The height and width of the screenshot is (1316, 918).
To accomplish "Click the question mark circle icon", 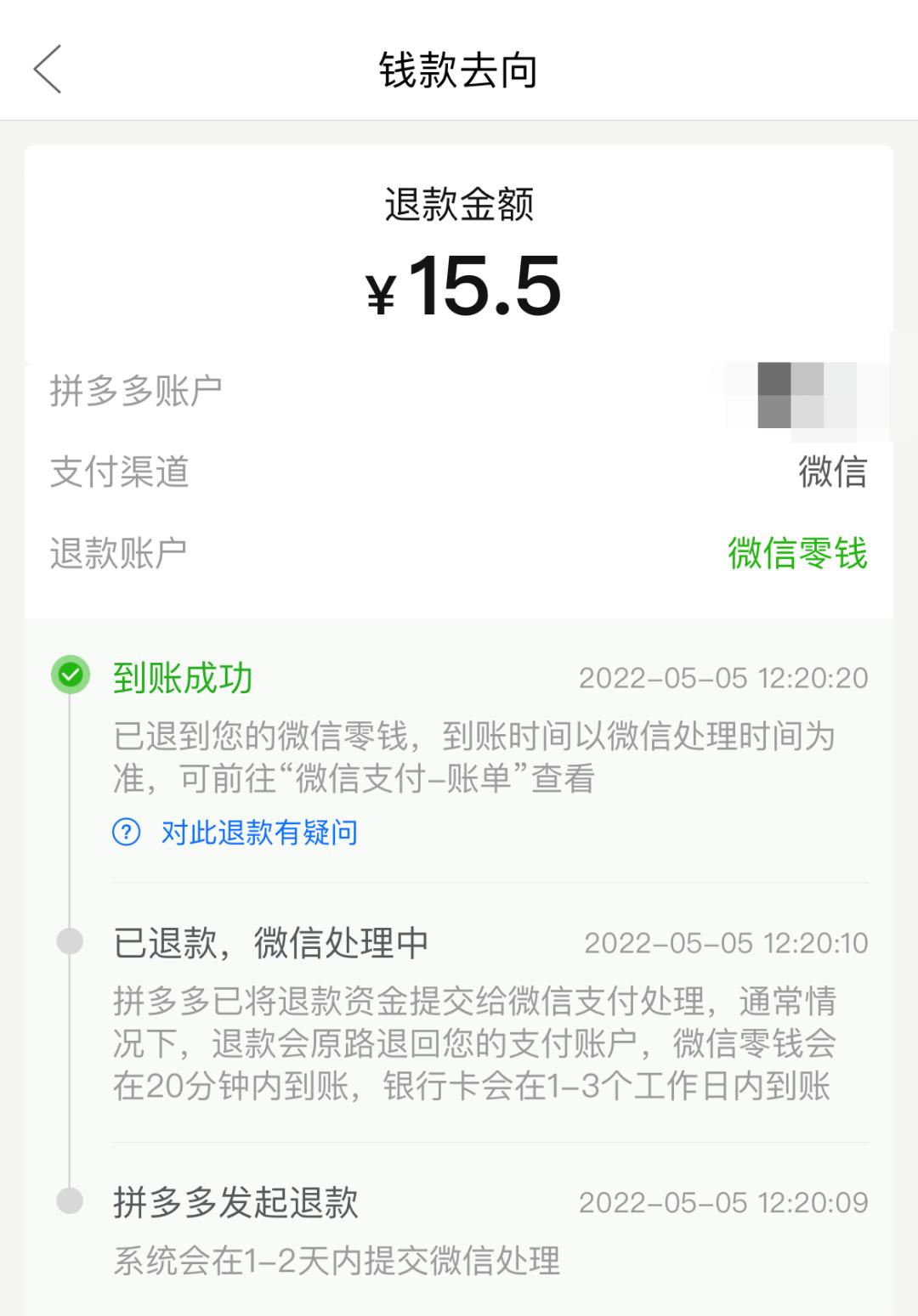I will (x=125, y=834).
